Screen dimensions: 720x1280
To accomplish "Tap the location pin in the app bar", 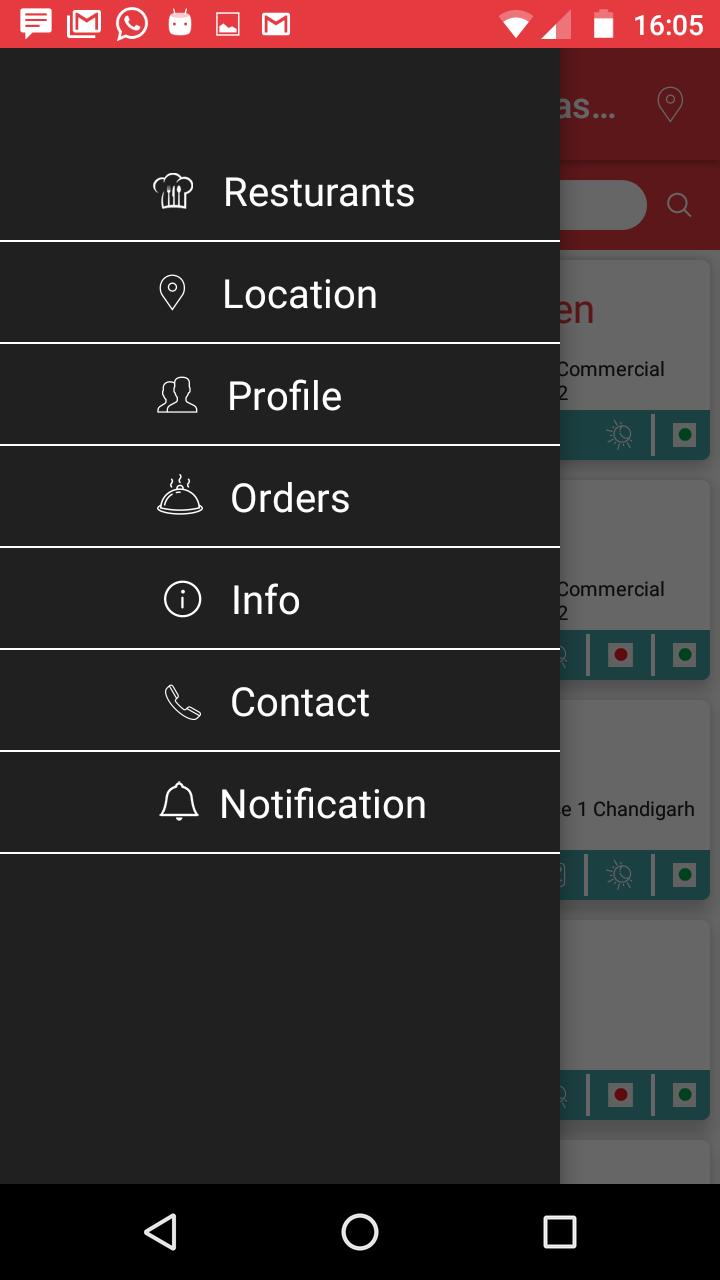I will click(669, 104).
